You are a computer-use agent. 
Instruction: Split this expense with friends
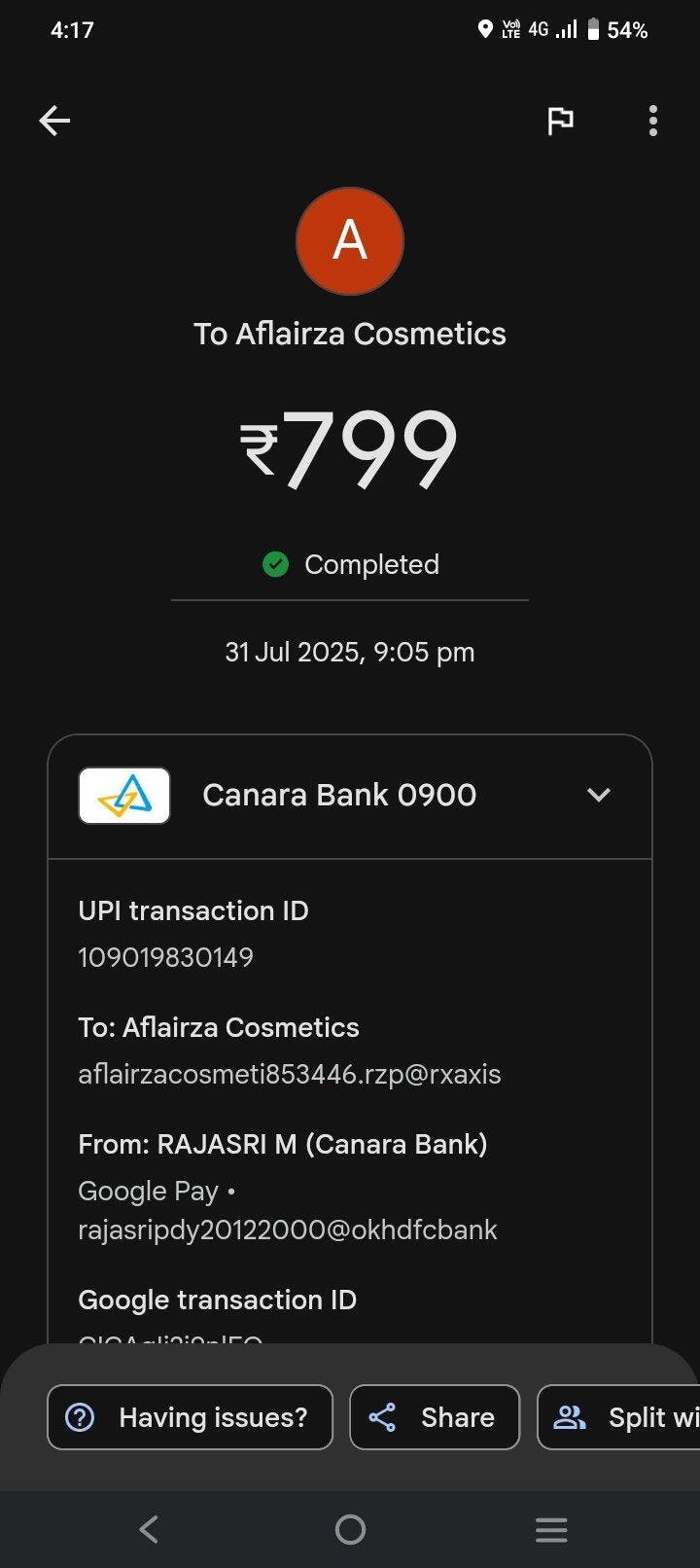618,1417
